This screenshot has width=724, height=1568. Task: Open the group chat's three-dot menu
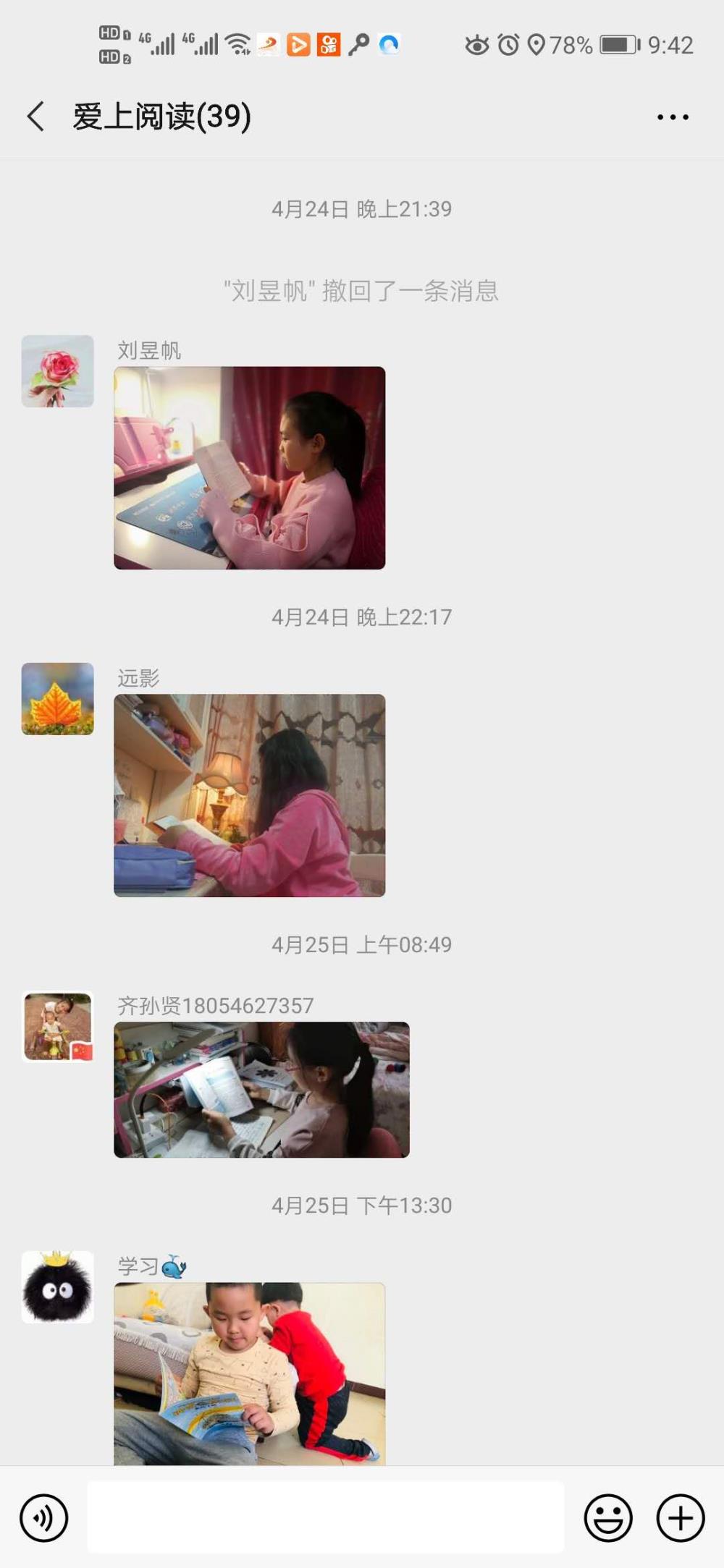(x=673, y=116)
